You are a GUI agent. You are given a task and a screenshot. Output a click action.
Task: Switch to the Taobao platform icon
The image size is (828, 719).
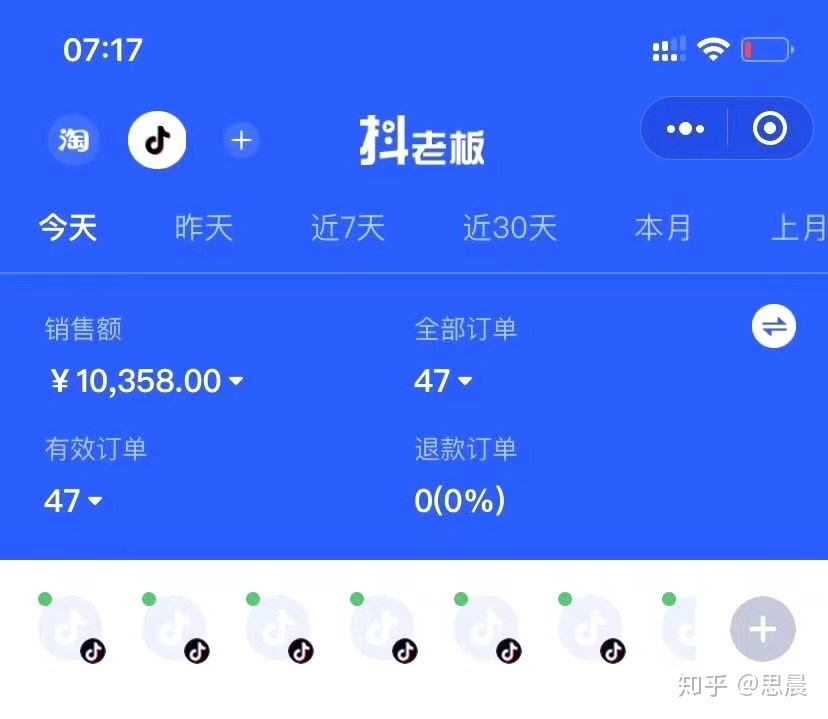pyautogui.click(x=74, y=140)
